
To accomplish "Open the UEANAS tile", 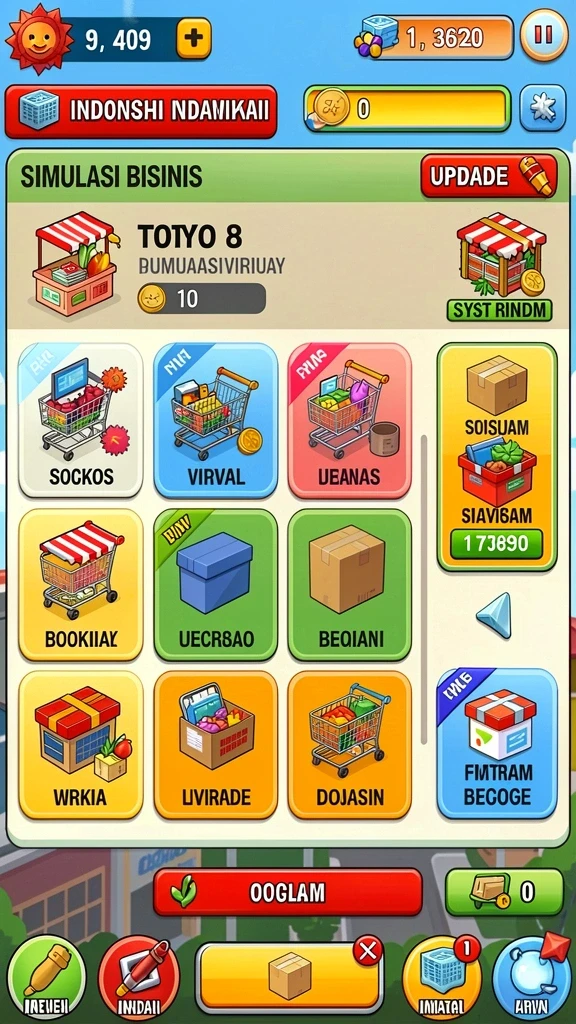I will [x=349, y=421].
